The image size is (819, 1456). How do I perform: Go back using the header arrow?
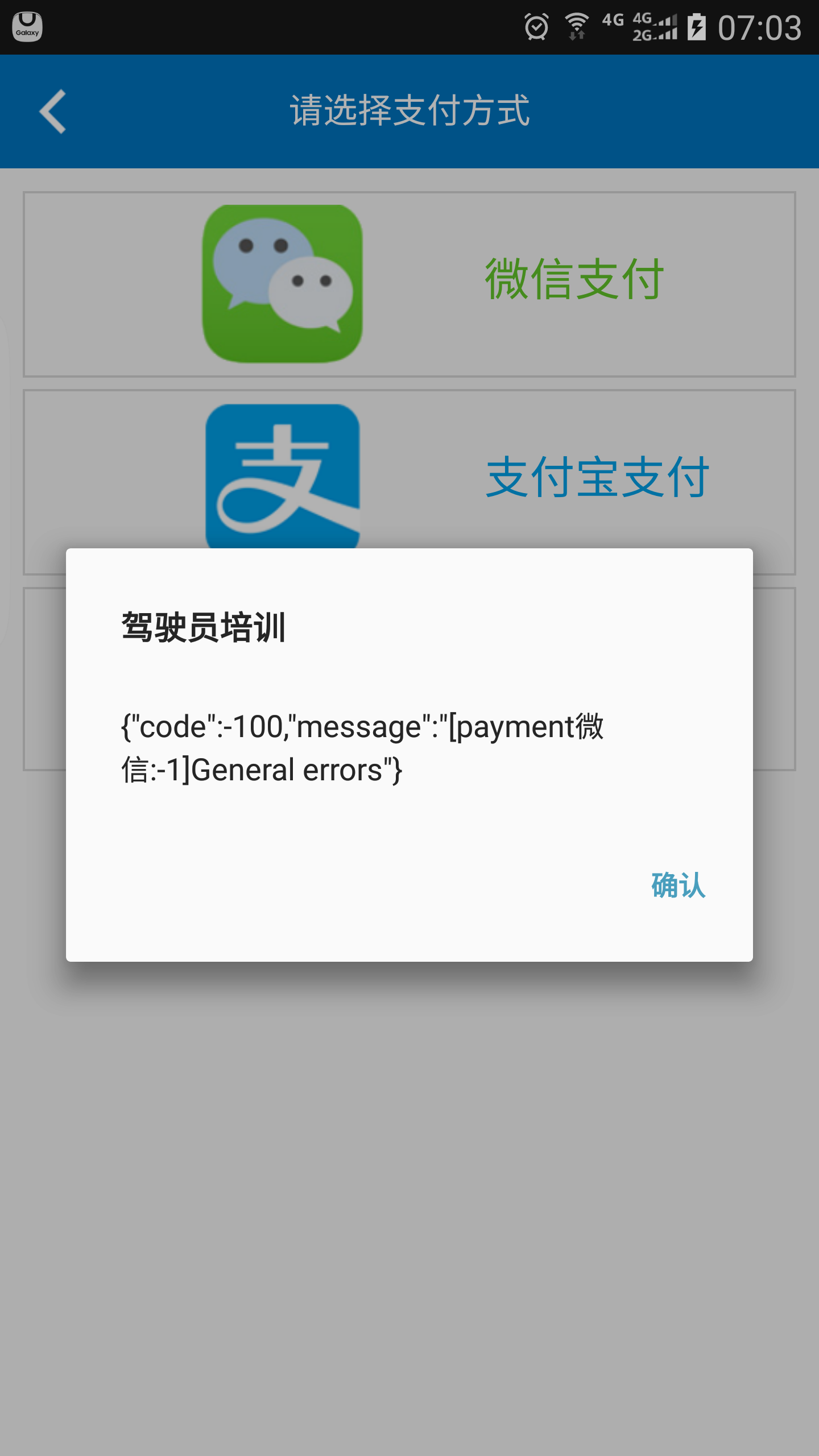53,111
